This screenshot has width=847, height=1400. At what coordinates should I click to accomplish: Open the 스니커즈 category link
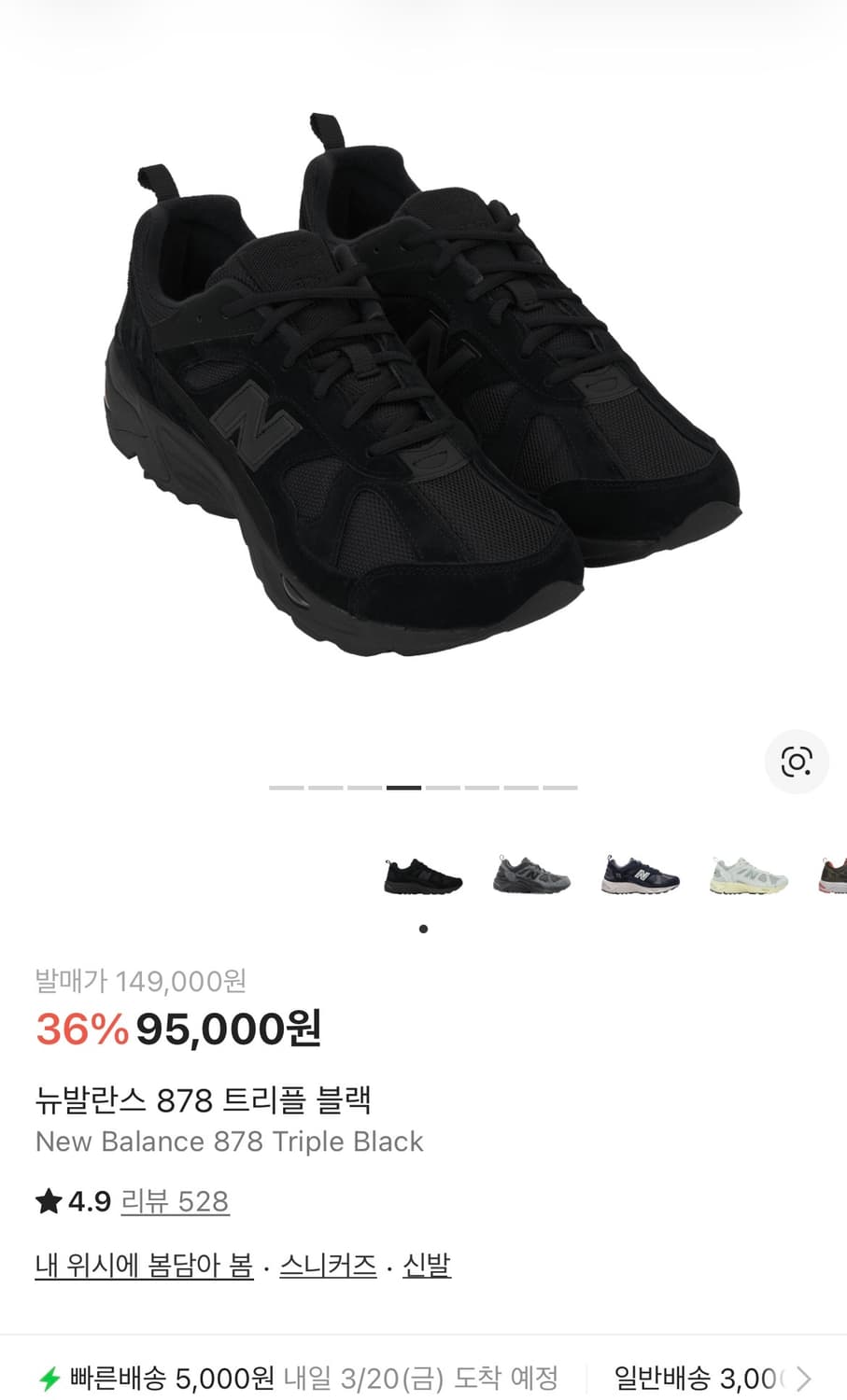(327, 1267)
